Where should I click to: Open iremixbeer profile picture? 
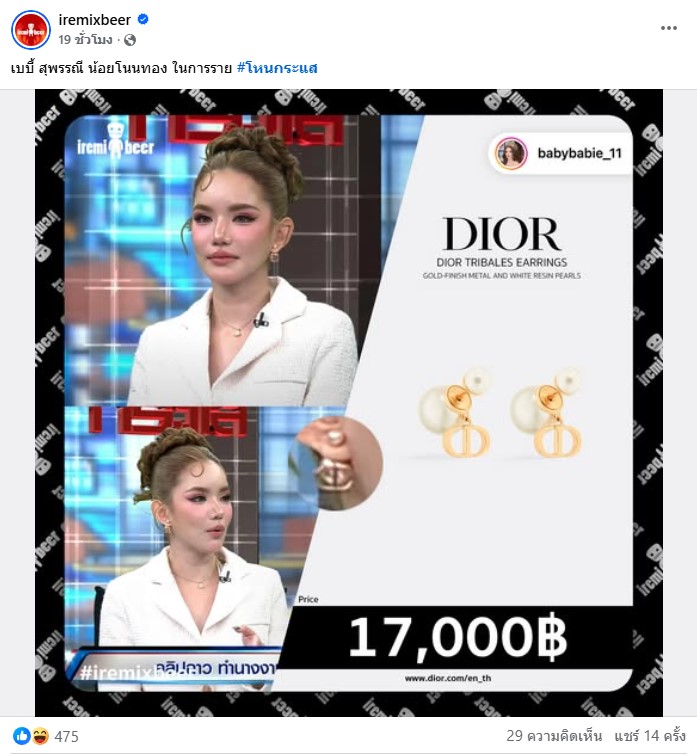(31, 29)
